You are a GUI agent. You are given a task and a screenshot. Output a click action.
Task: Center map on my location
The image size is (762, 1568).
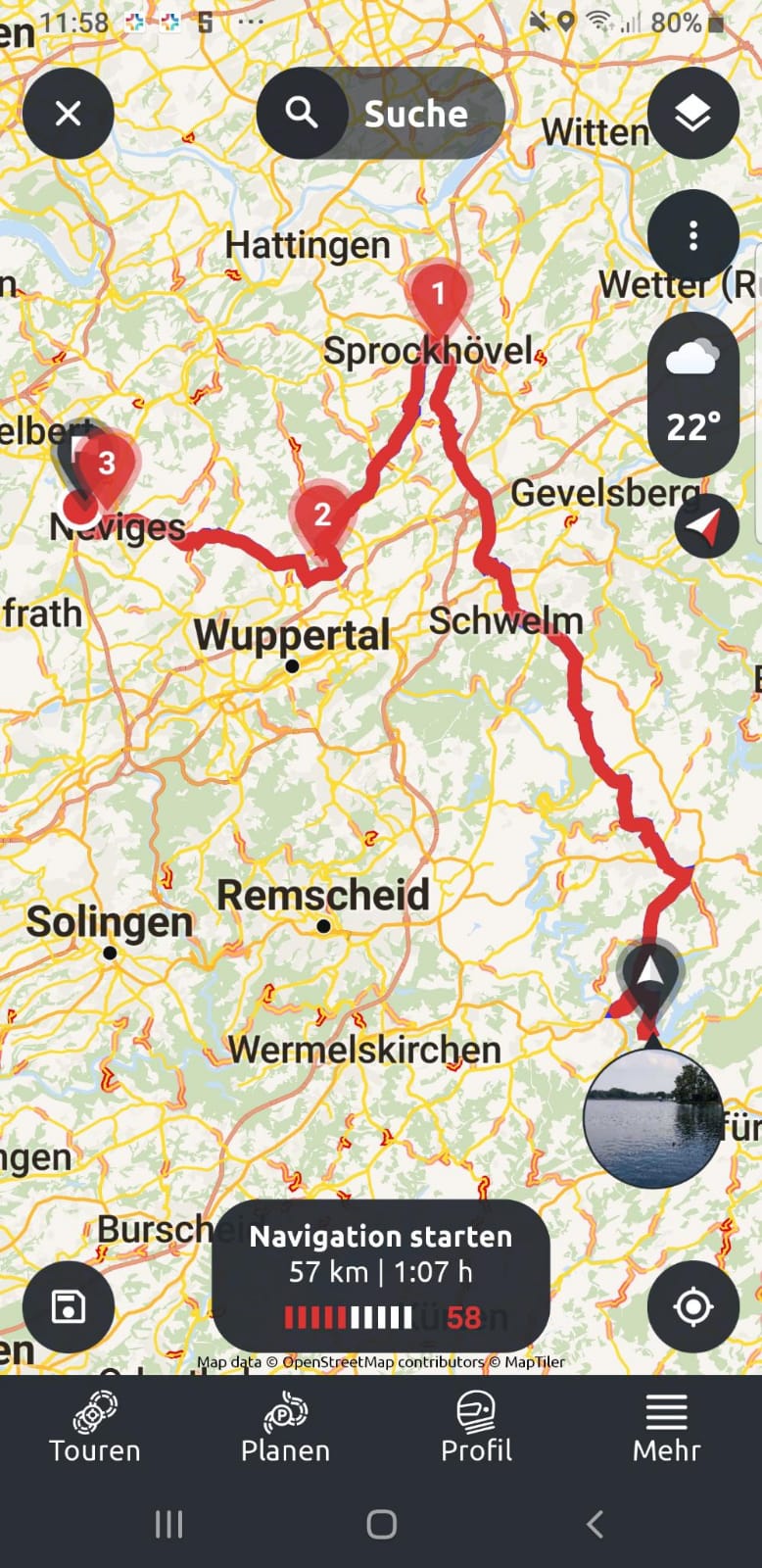(692, 1306)
